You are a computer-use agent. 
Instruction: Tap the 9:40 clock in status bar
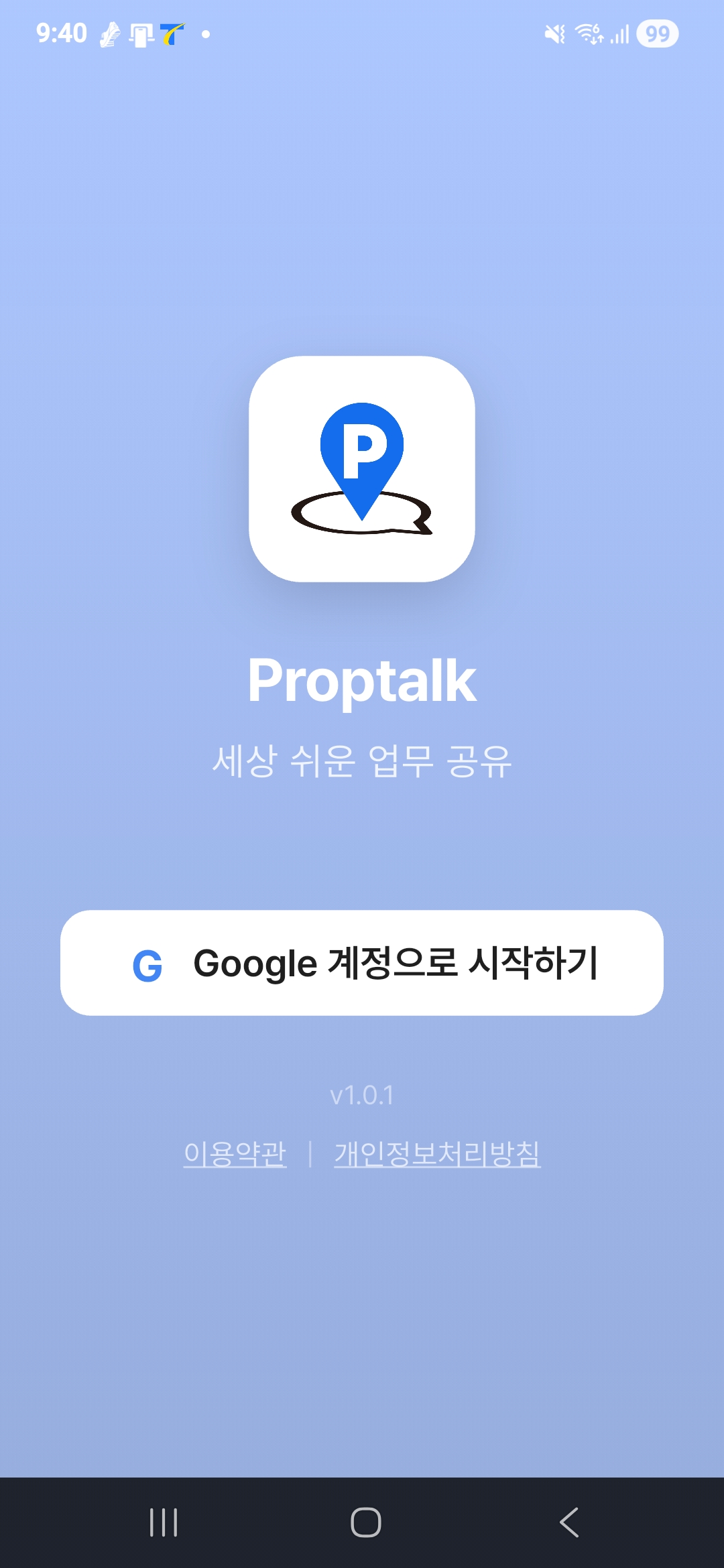(x=61, y=32)
